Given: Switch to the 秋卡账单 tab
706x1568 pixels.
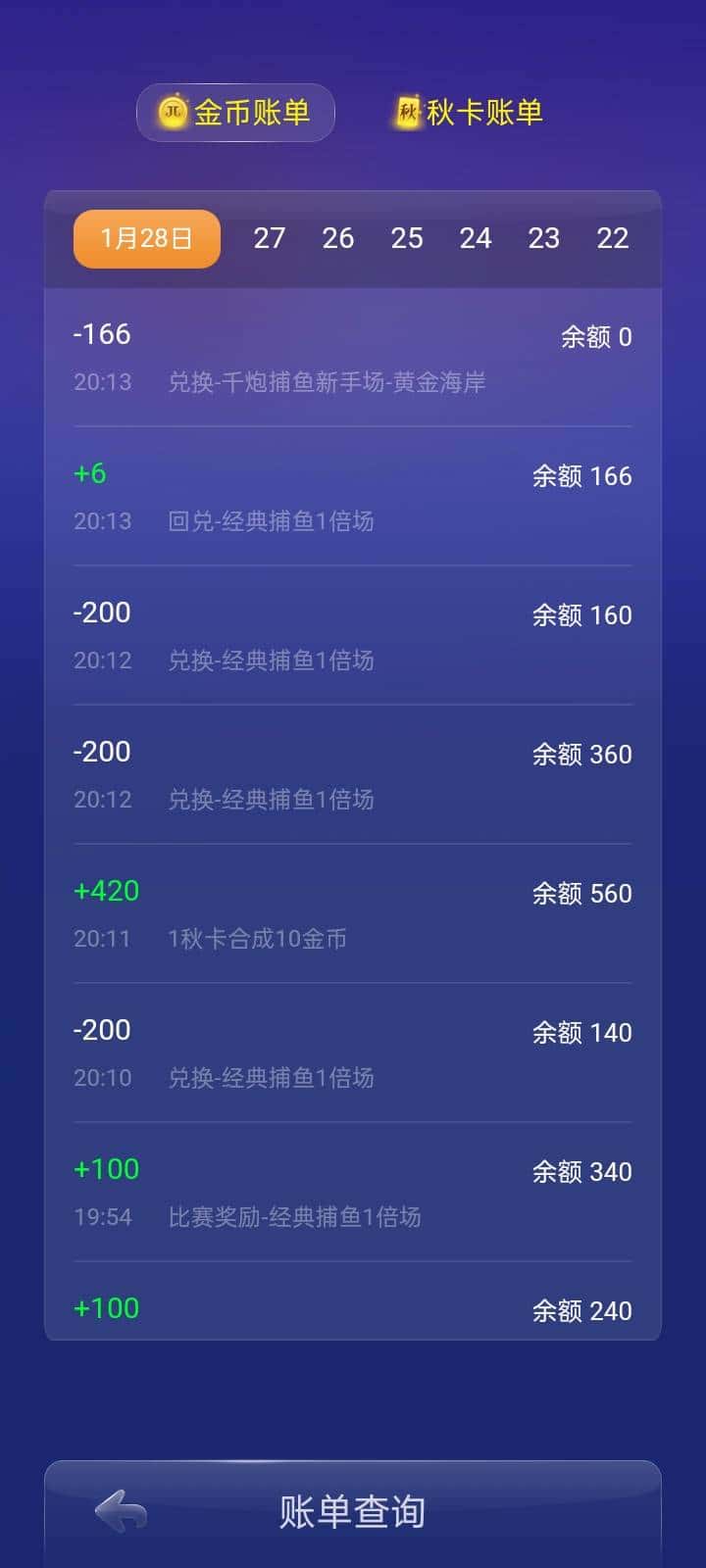Looking at the screenshot, I should [480, 112].
